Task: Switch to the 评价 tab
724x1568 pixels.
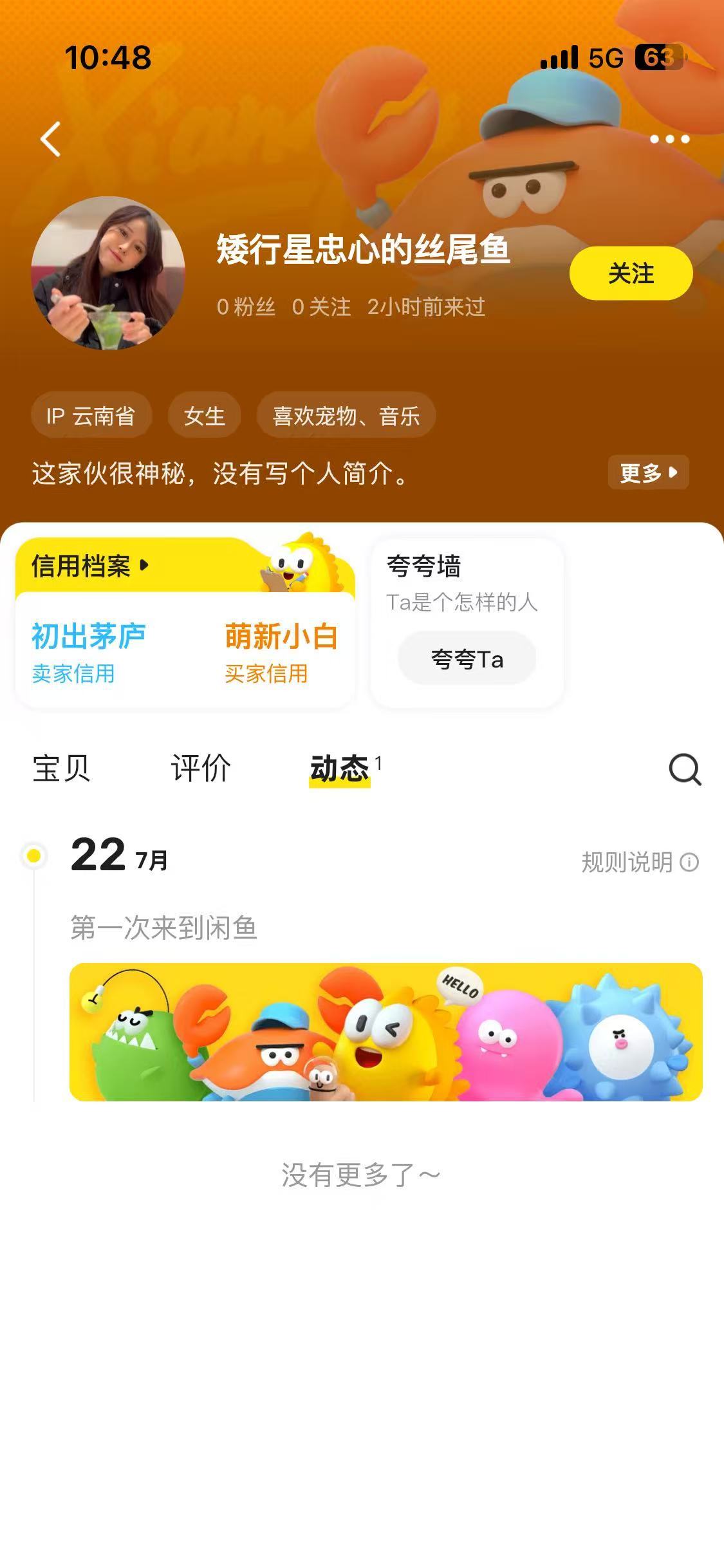Action: pos(200,769)
